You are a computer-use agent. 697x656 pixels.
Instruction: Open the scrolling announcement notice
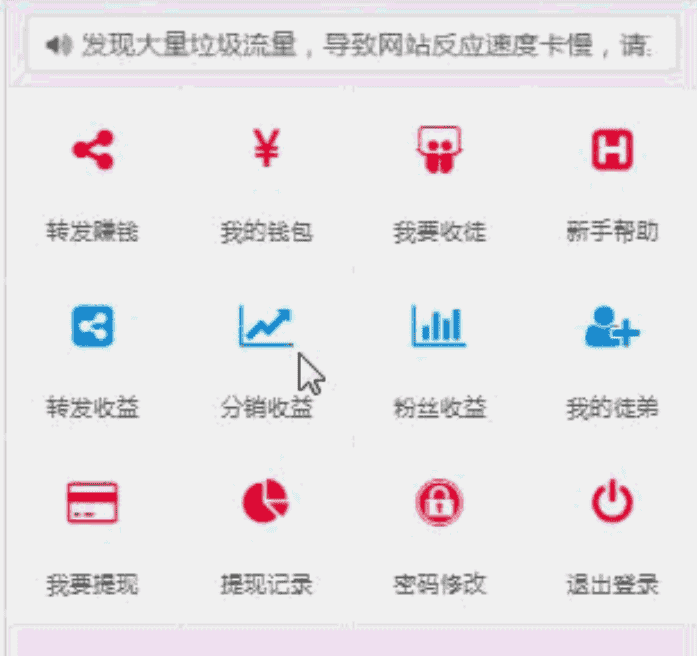tap(350, 45)
